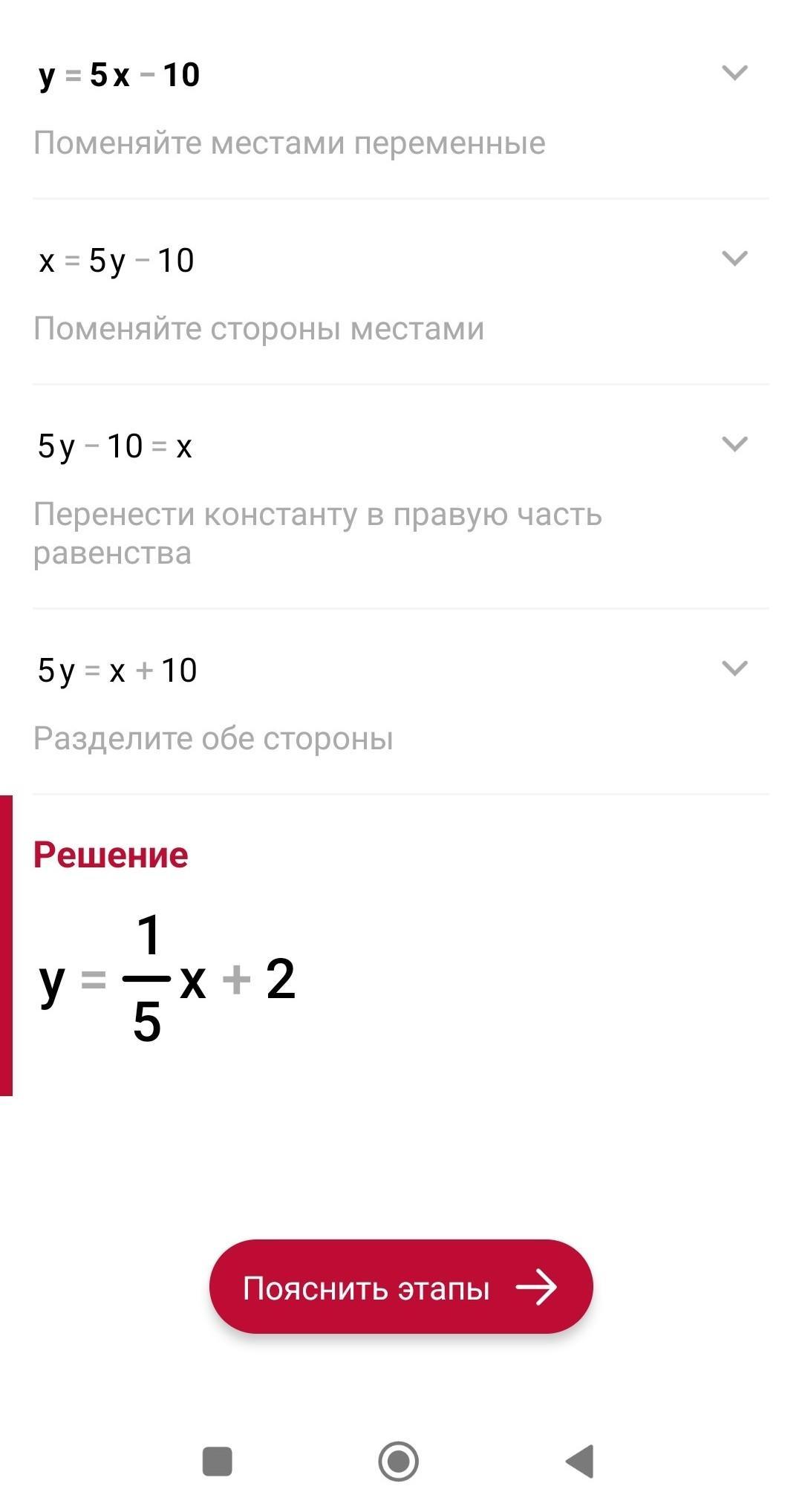Expand the x = 5y − 10 step

tap(734, 258)
